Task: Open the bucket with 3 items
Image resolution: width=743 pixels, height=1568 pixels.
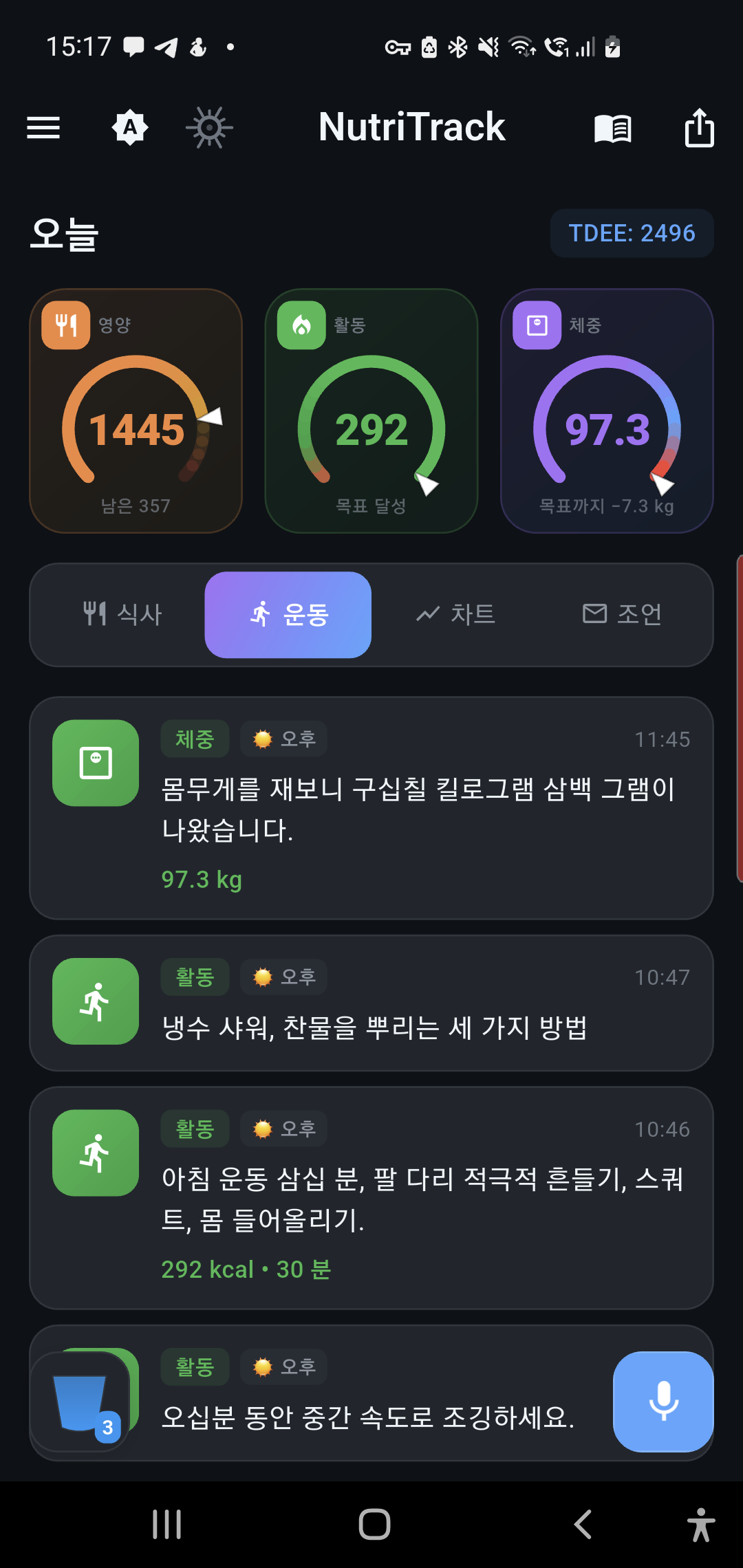Action: (x=81, y=1402)
